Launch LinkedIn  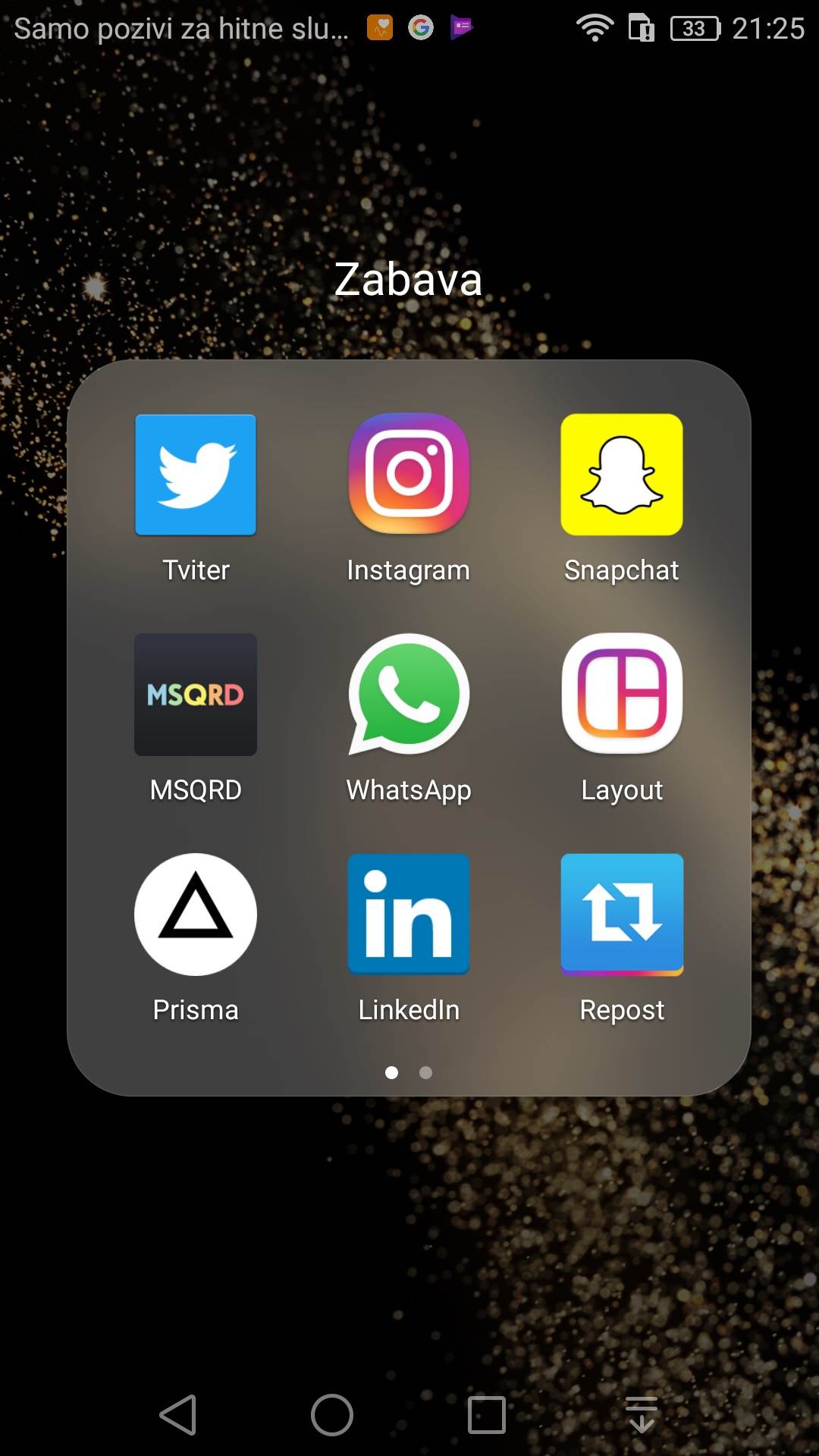(409, 915)
